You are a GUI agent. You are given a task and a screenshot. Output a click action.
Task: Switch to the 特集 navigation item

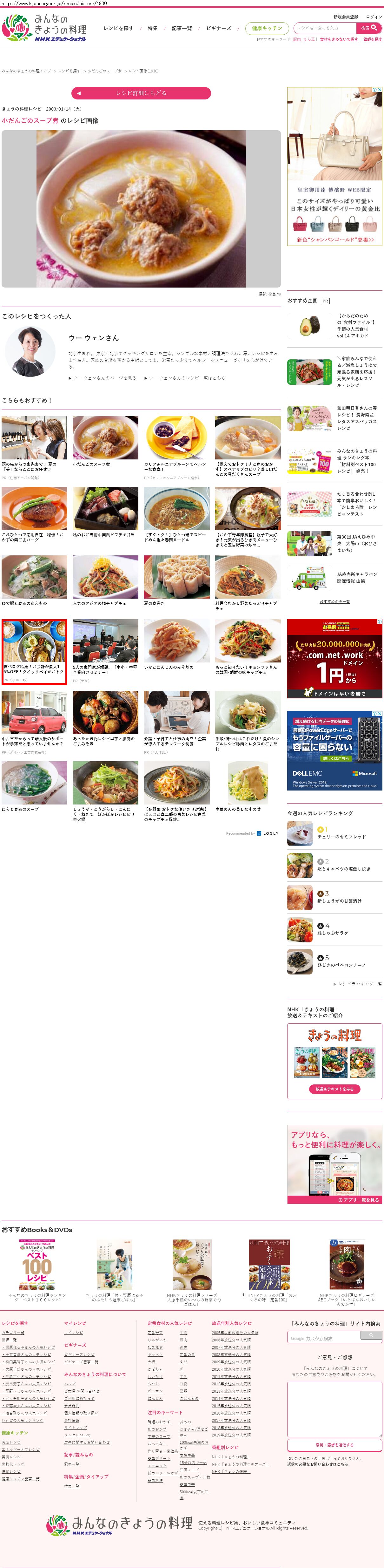pyautogui.click(x=153, y=29)
